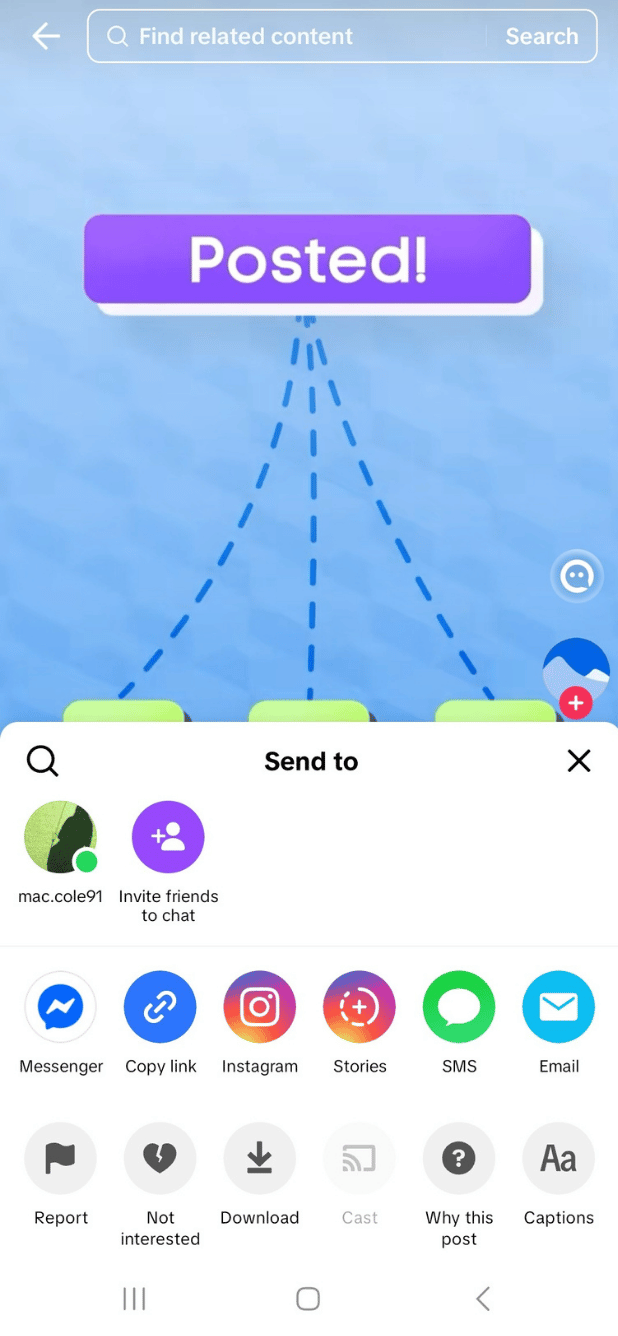
Task: Follow the creator via the plus badge
Action: 576,703
